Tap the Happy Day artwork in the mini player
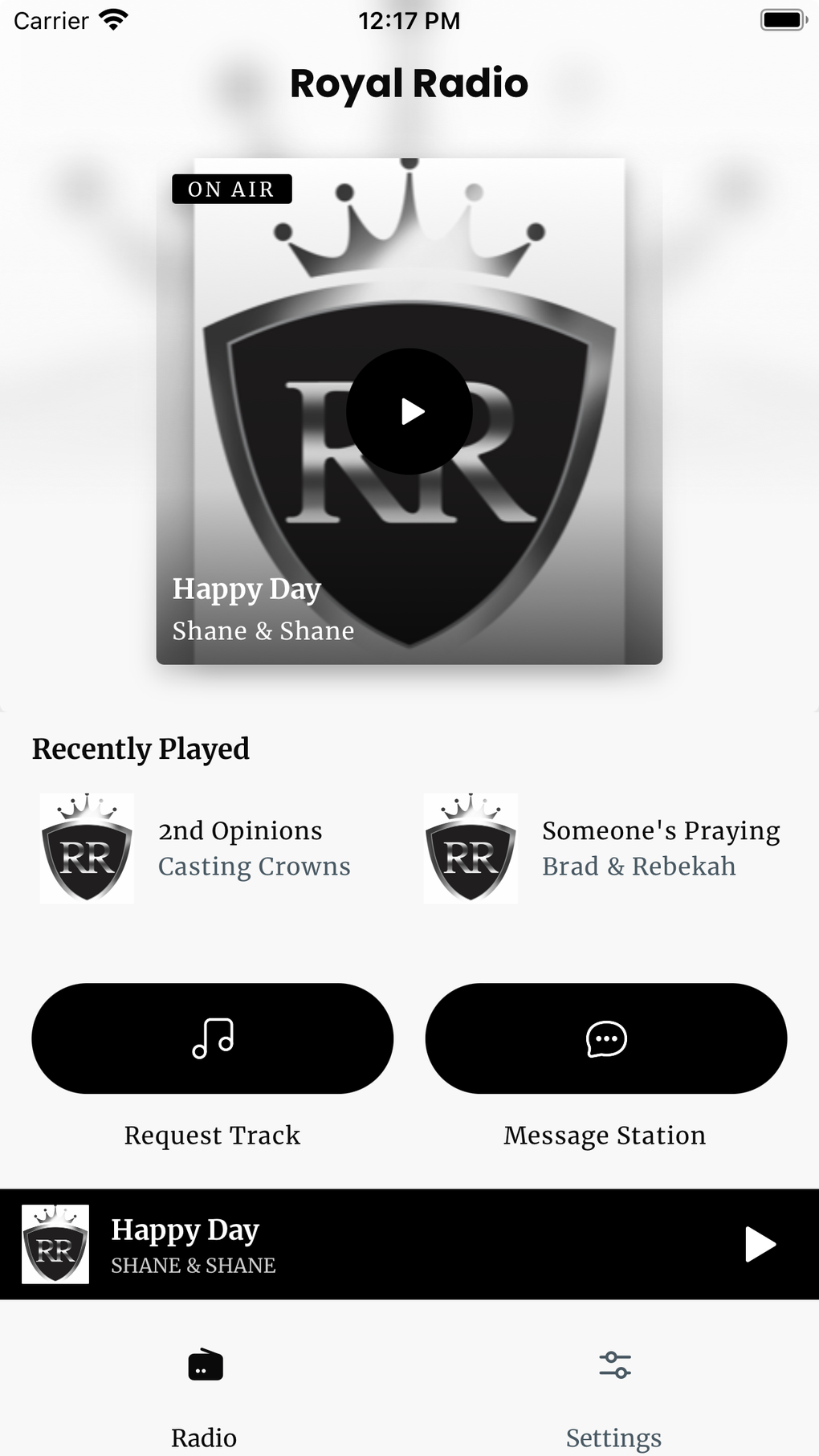 click(x=55, y=1242)
